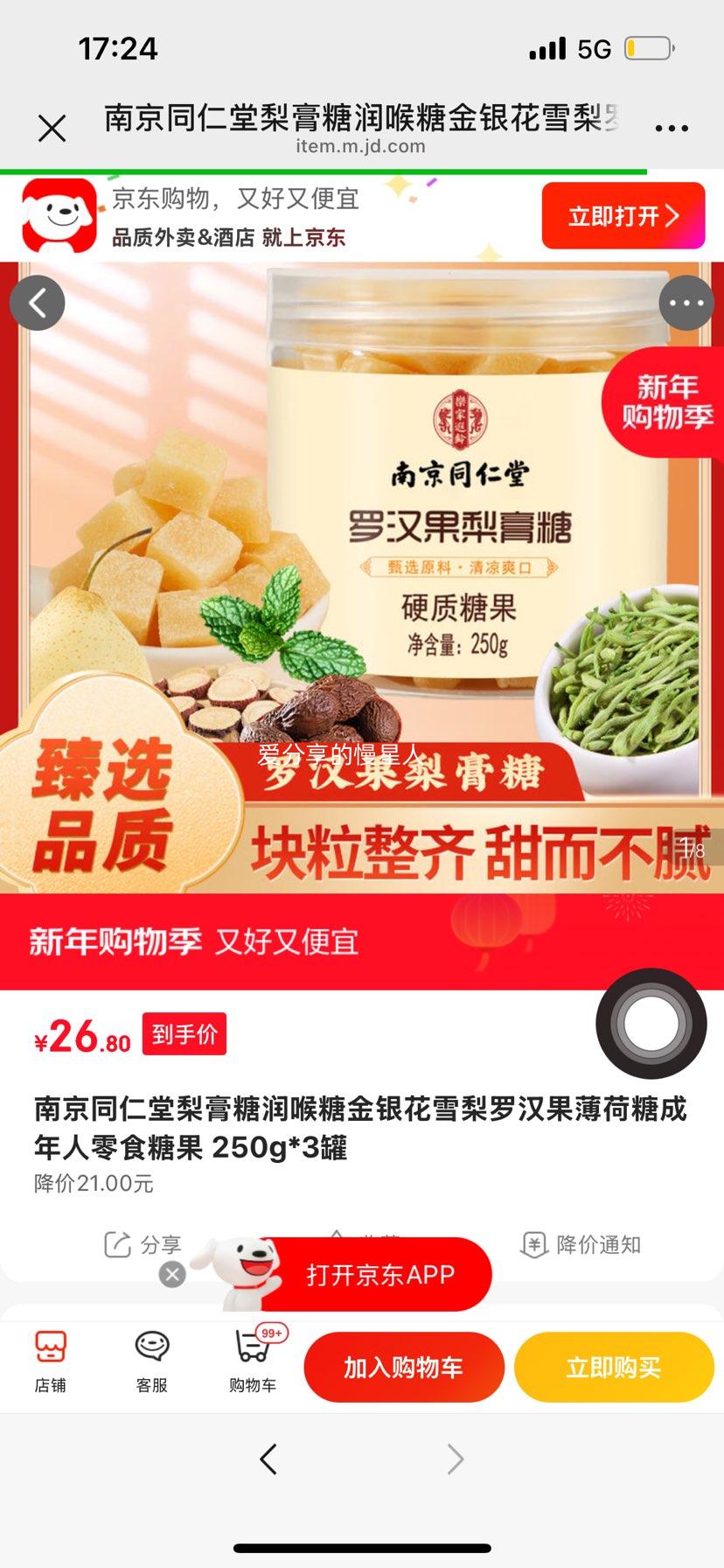Image resolution: width=724 pixels, height=1568 pixels.
Task: Close the product webpage with the X
Action: pyautogui.click(x=52, y=127)
